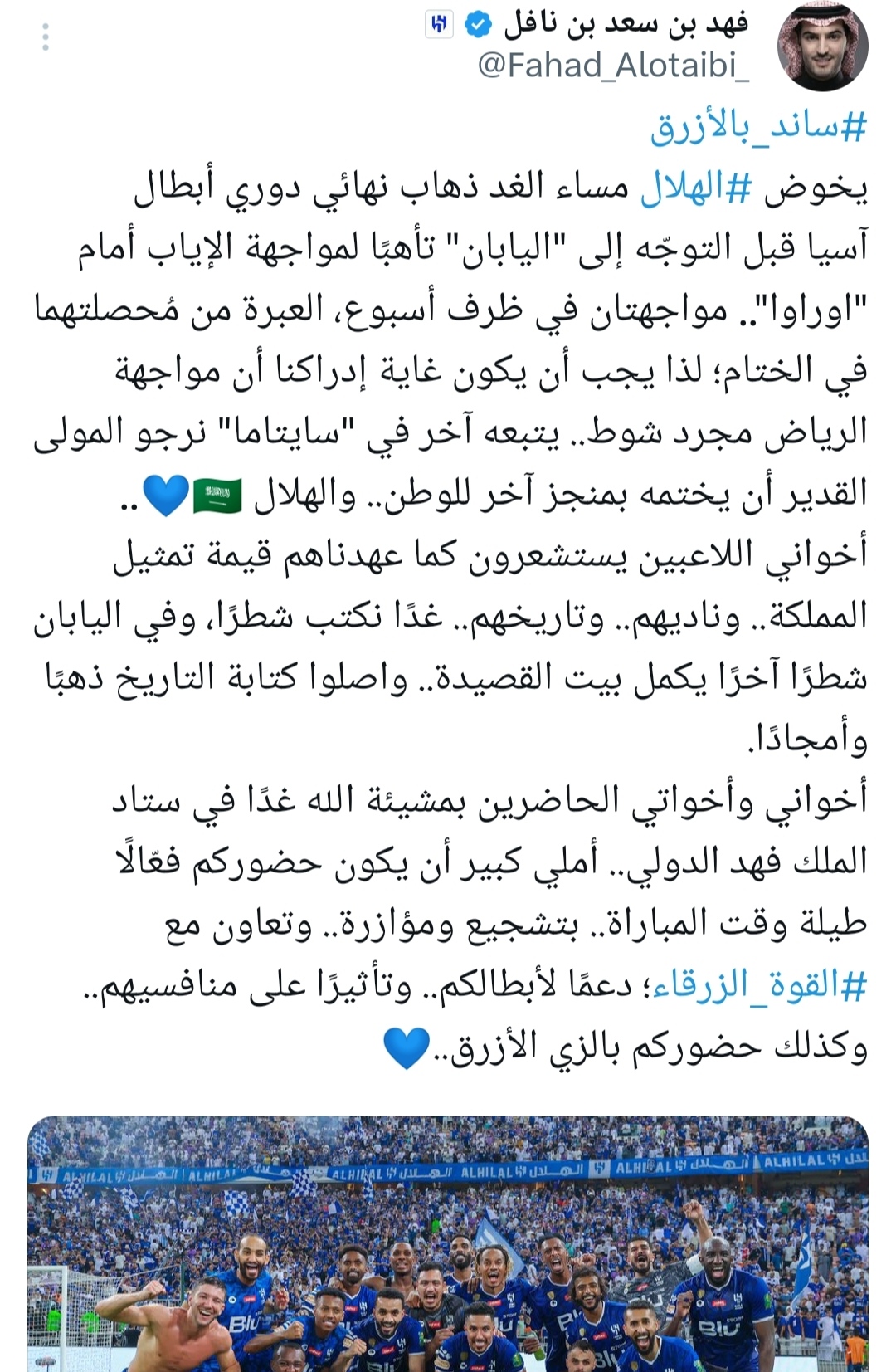View the attached Al Hilal team photo
This screenshot has height=1372, width=896.
point(448,1243)
